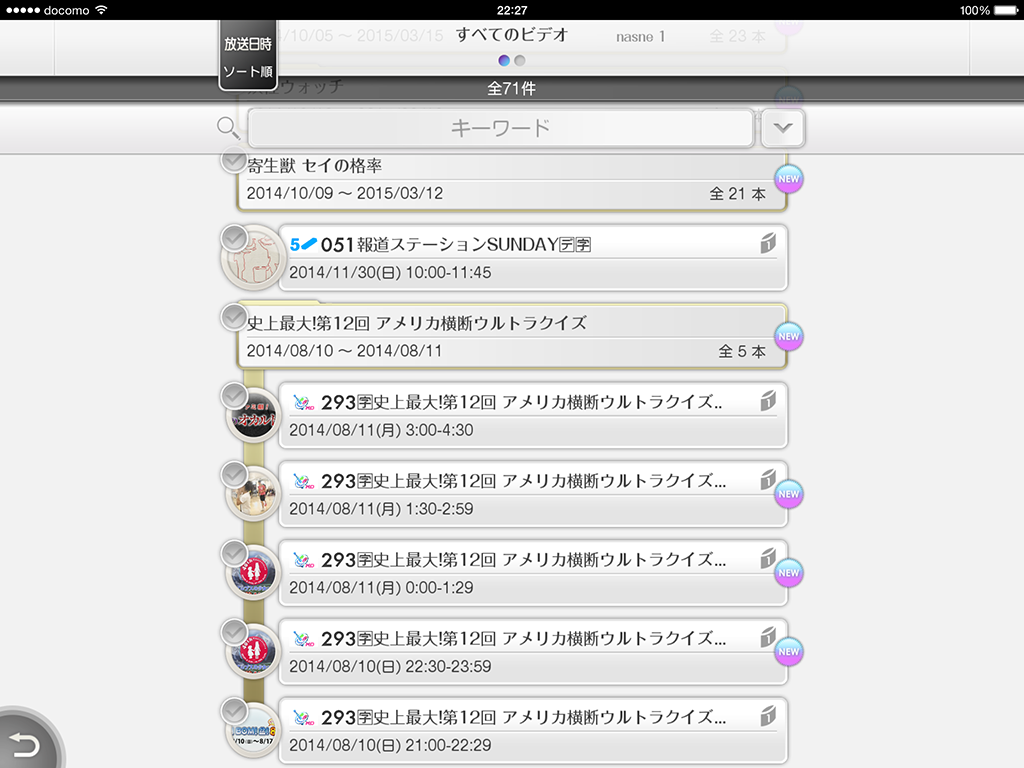Open the recording from 2014/08/10 22:30-23:59
Screen dimensions: 1024x768
pos(530,652)
